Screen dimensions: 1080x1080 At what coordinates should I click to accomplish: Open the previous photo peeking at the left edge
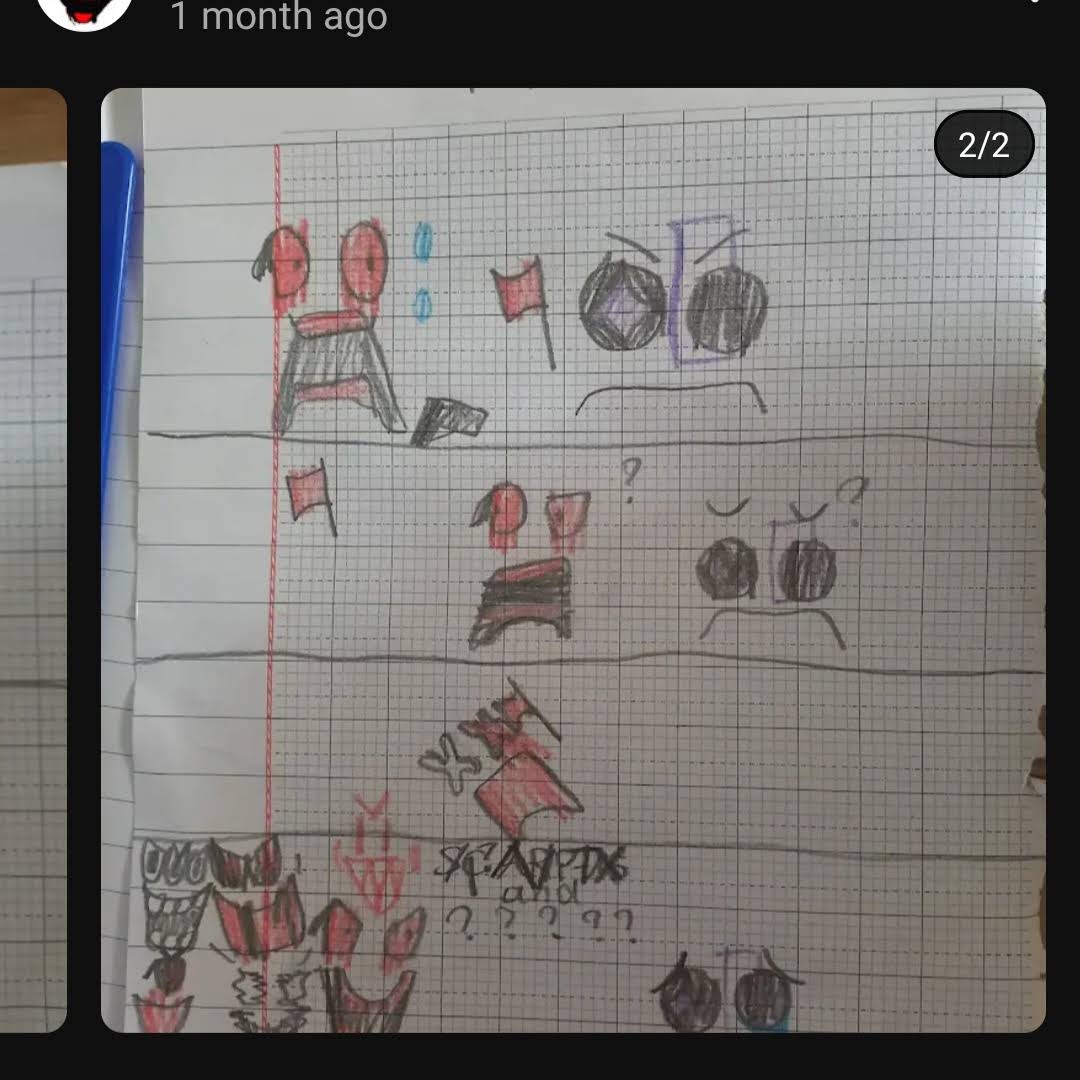32,560
